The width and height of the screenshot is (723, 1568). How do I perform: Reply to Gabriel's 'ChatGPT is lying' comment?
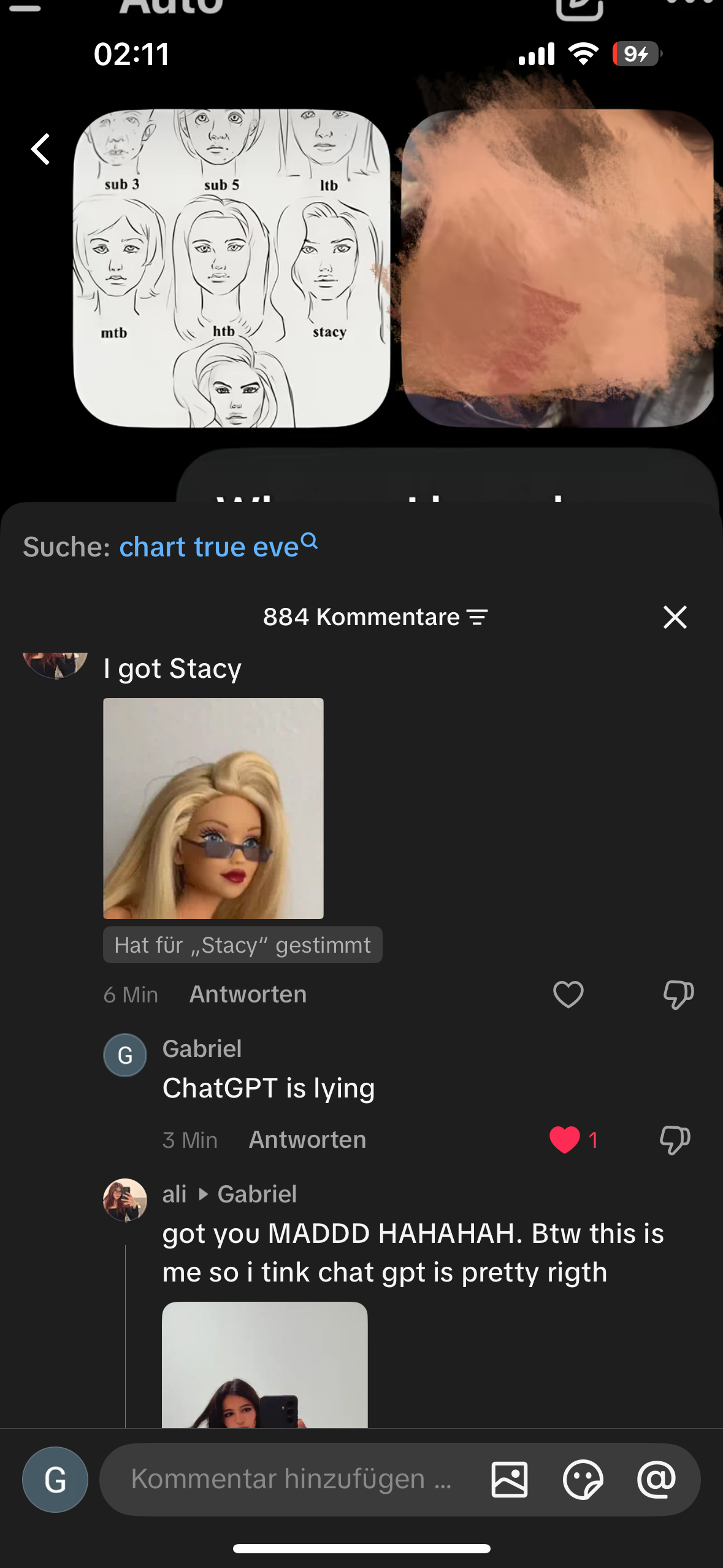(x=307, y=1140)
